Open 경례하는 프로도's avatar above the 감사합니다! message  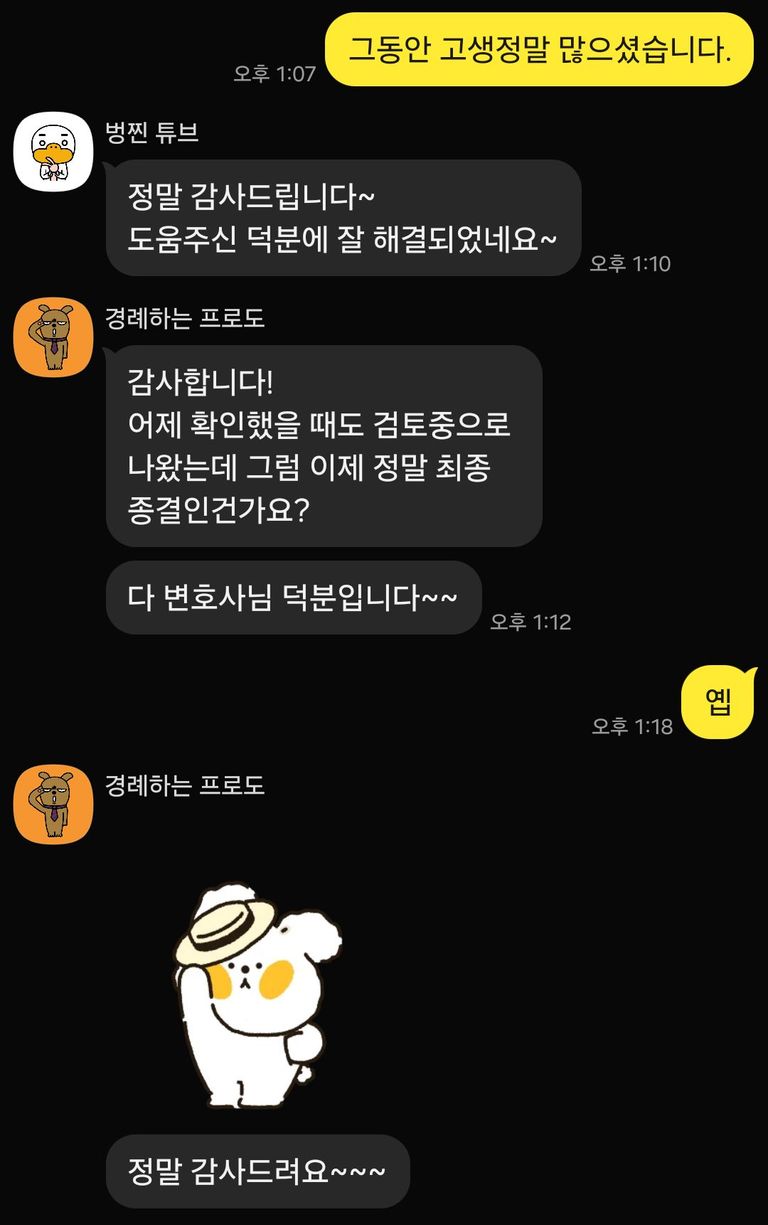coord(52,337)
